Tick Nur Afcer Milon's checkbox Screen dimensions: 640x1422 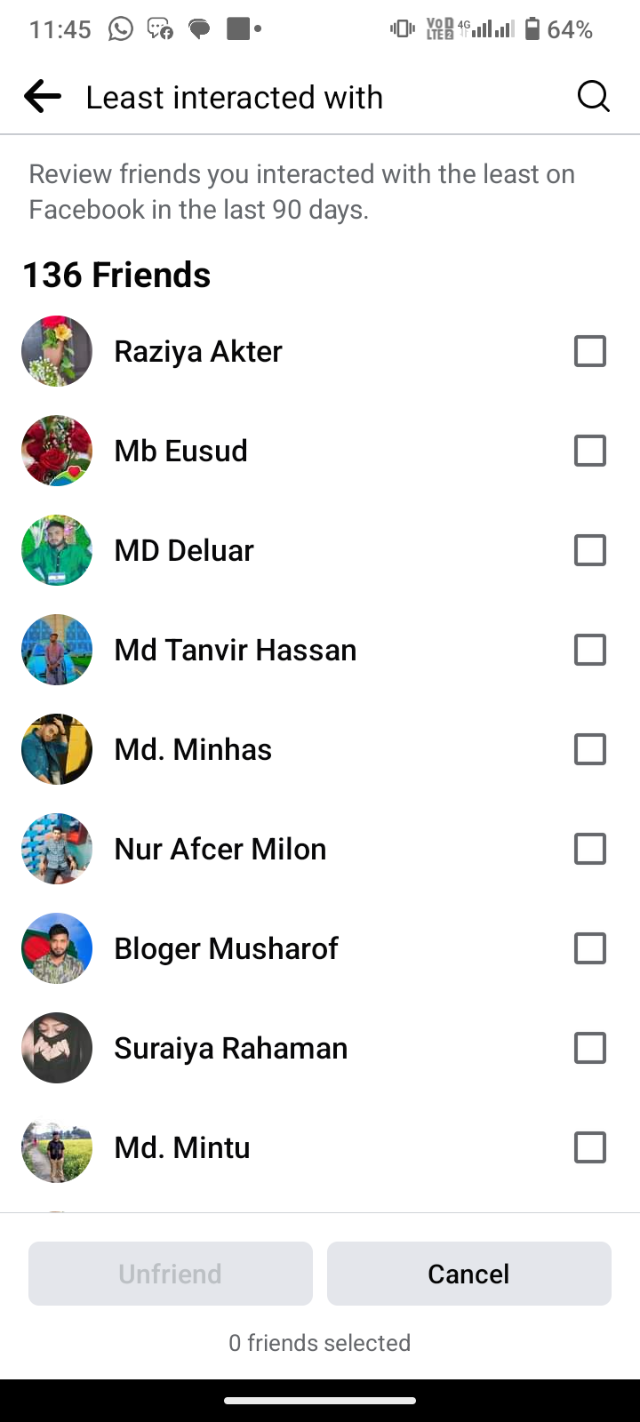[x=590, y=849]
